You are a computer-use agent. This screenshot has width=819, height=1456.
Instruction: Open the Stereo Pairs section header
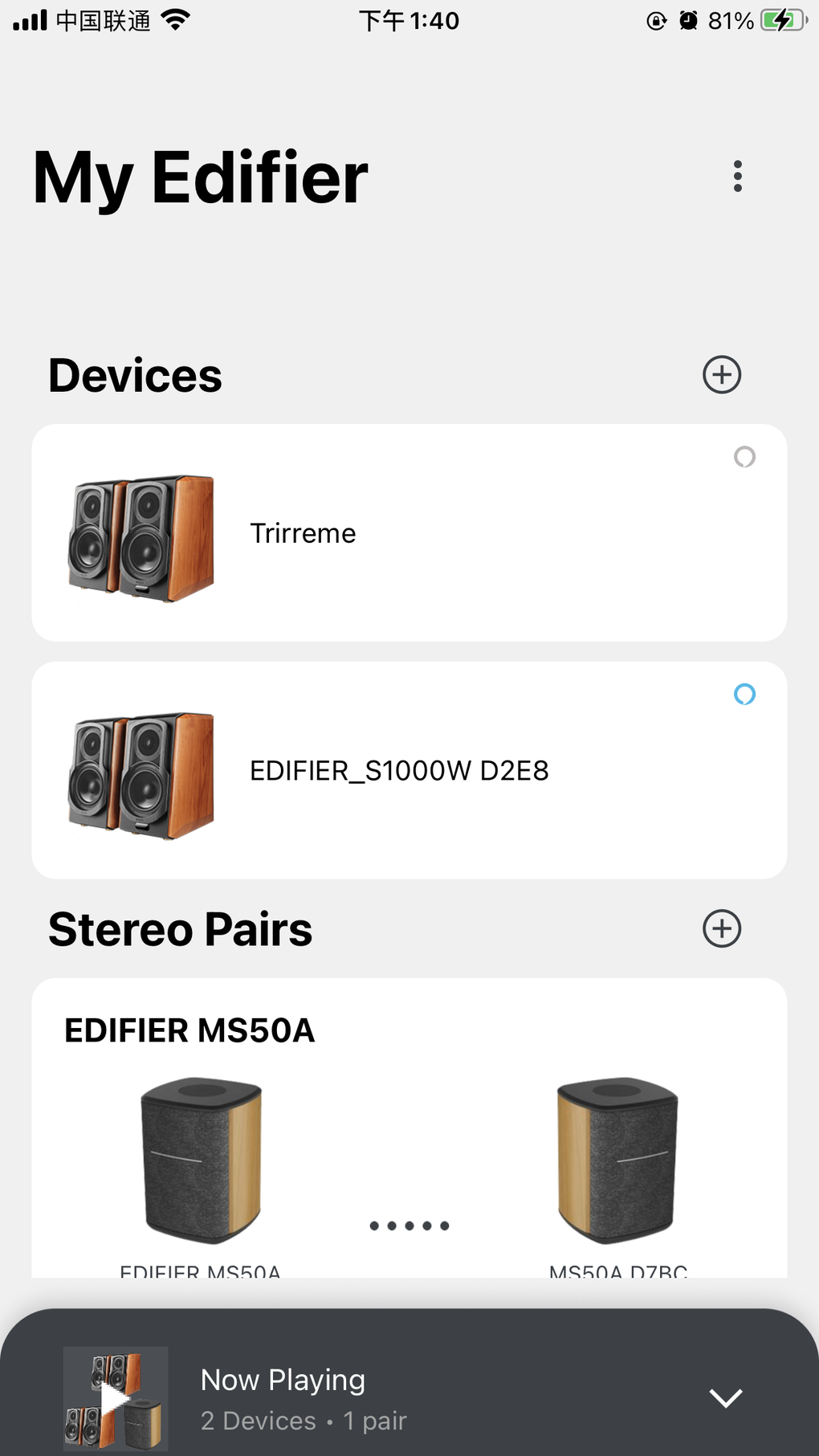click(180, 928)
